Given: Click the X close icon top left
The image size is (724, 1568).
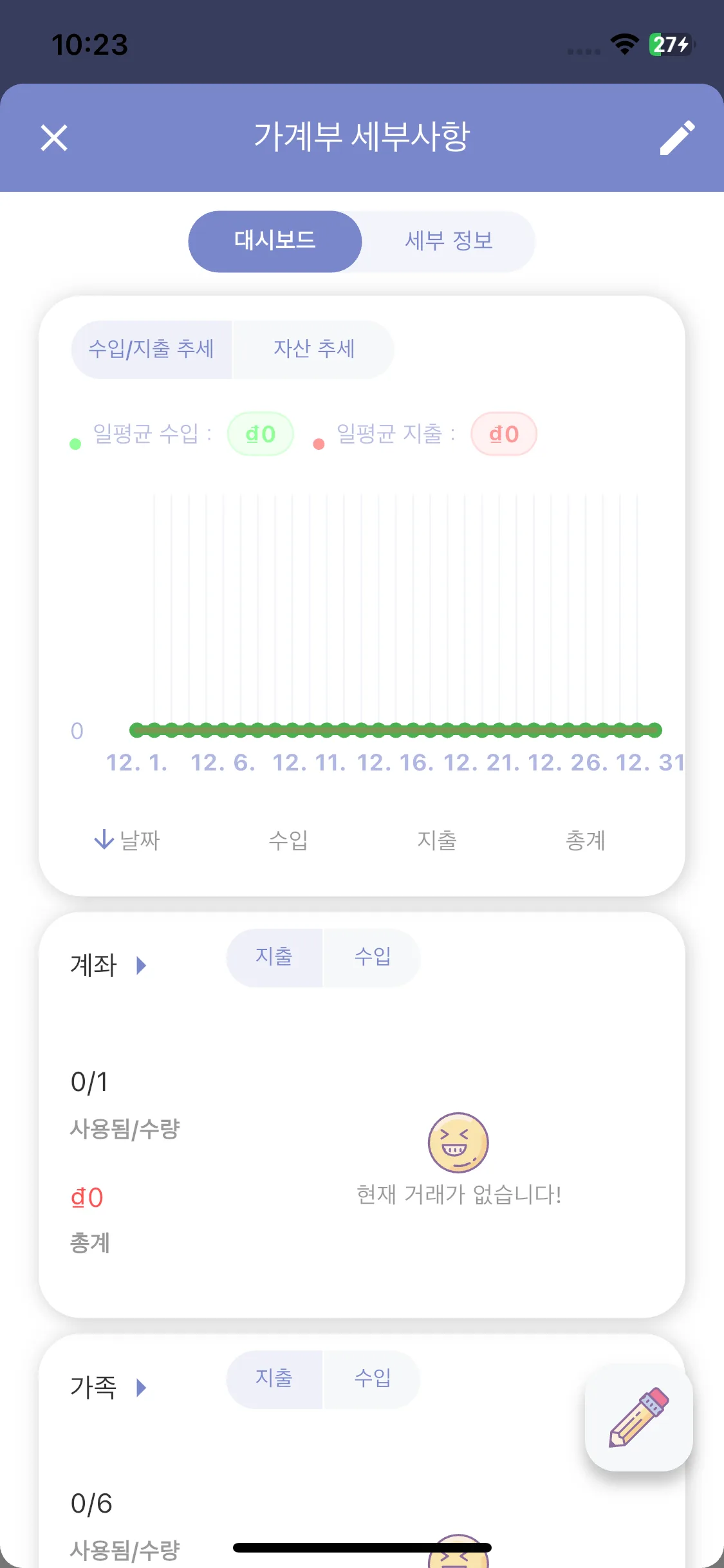Looking at the screenshot, I should point(53,137).
